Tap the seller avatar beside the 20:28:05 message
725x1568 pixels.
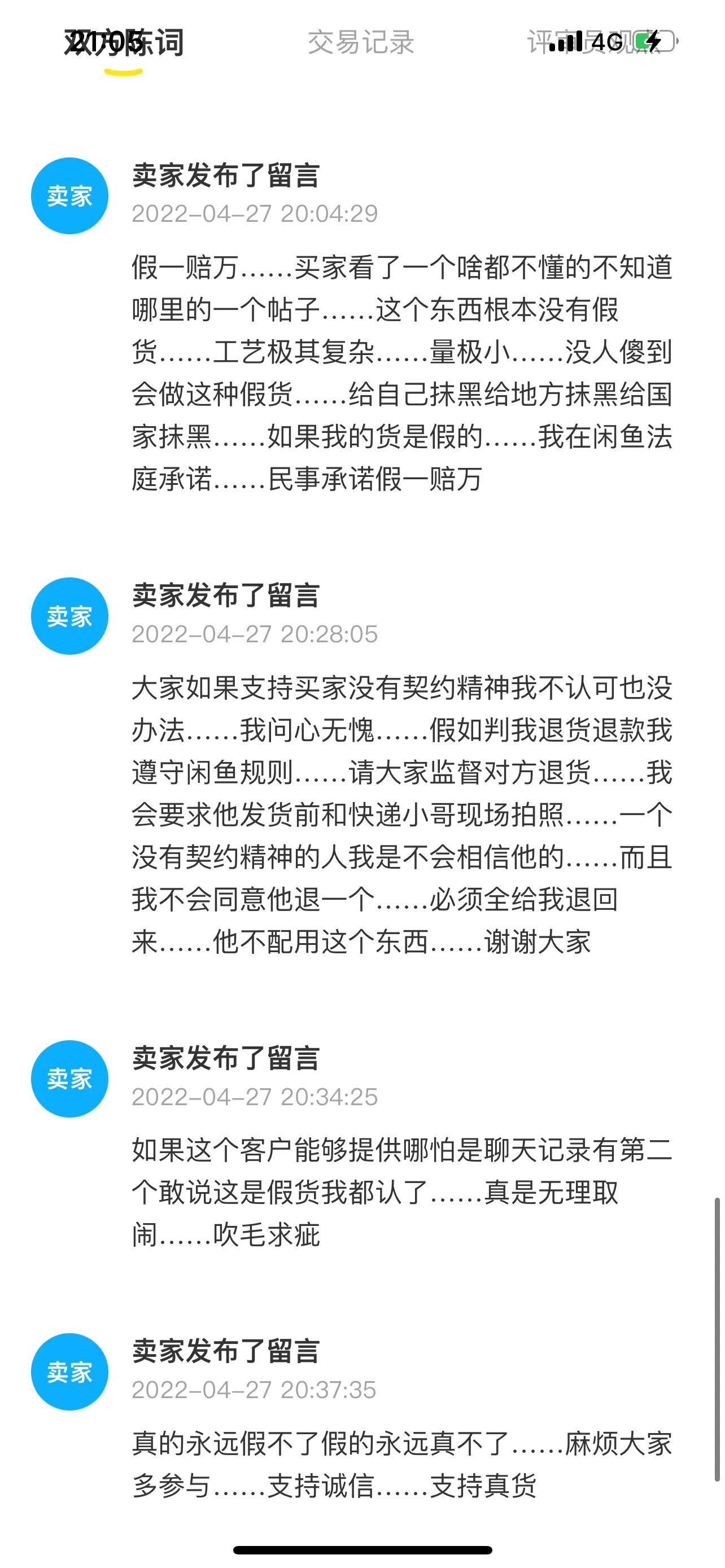[69, 615]
